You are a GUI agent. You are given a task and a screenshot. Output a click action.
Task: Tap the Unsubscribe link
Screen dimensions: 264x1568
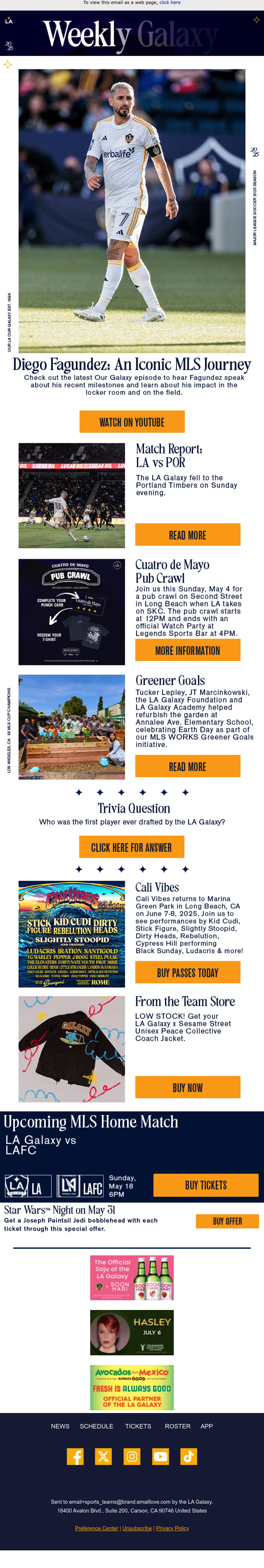pos(137,1528)
